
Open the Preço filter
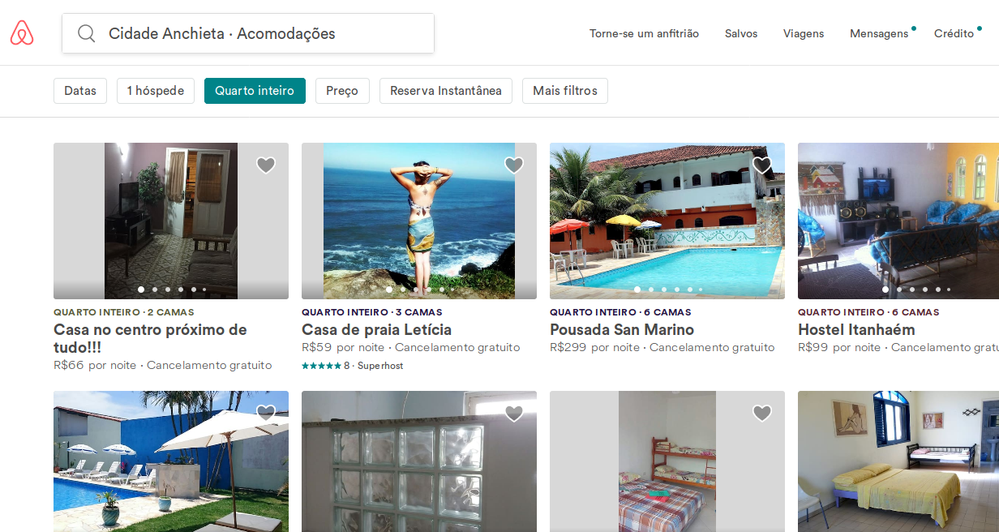(x=342, y=91)
